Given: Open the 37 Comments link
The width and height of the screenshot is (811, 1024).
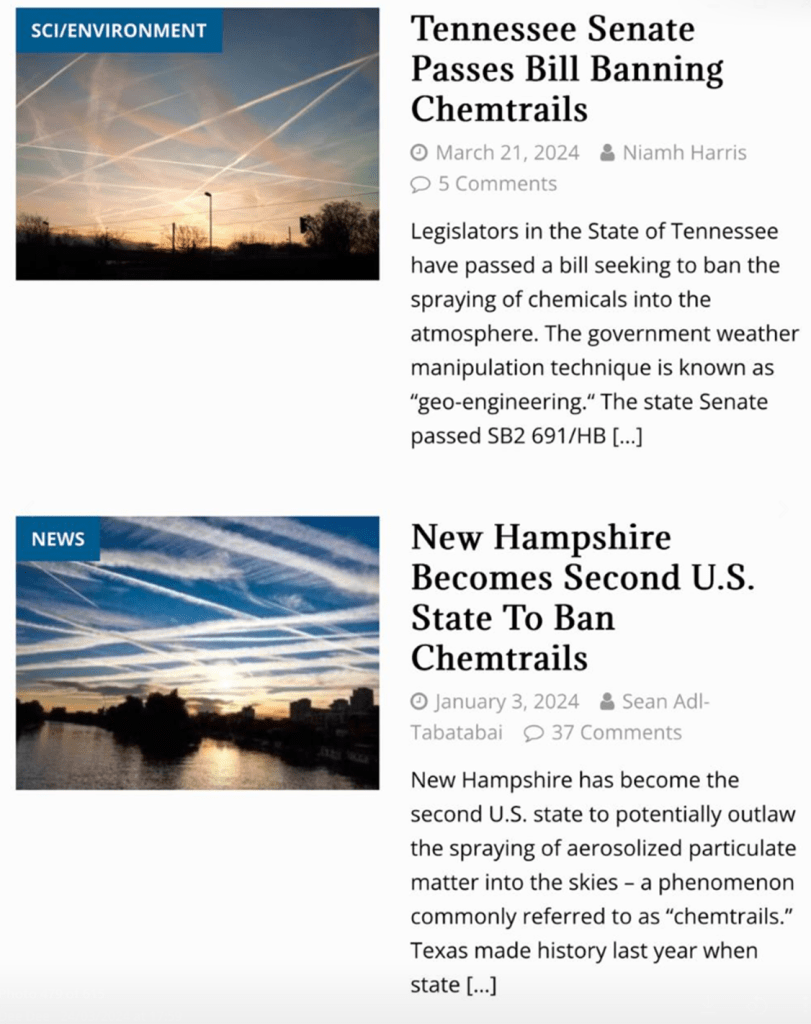Looking at the screenshot, I should click(616, 733).
